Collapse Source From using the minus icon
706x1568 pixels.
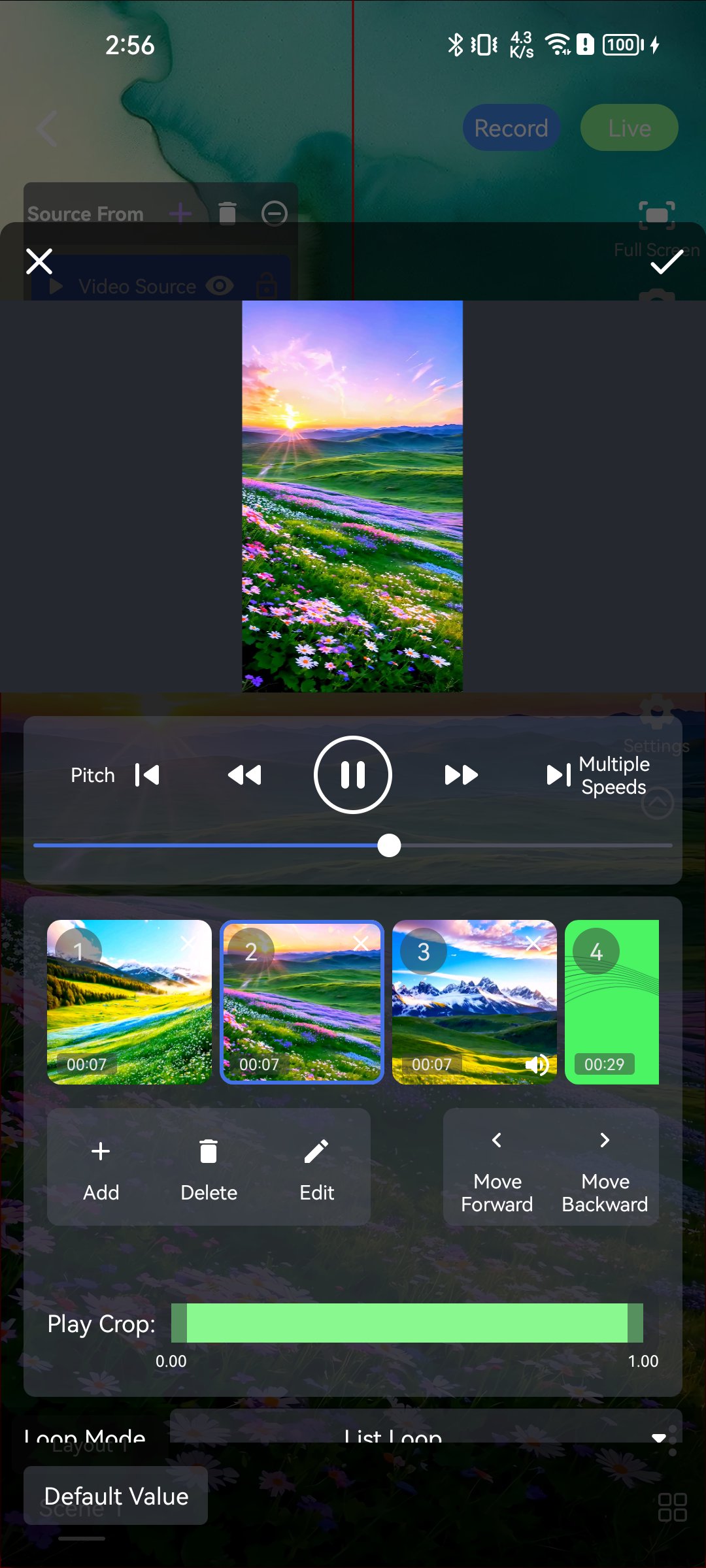coord(274,214)
